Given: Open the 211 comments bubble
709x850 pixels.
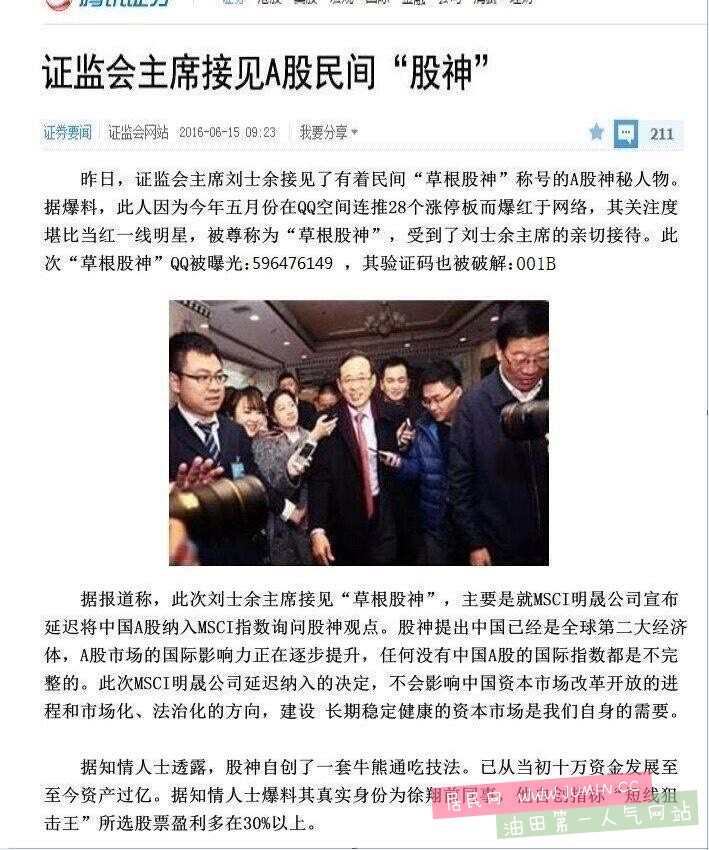Looking at the screenshot, I should tap(646, 133).
